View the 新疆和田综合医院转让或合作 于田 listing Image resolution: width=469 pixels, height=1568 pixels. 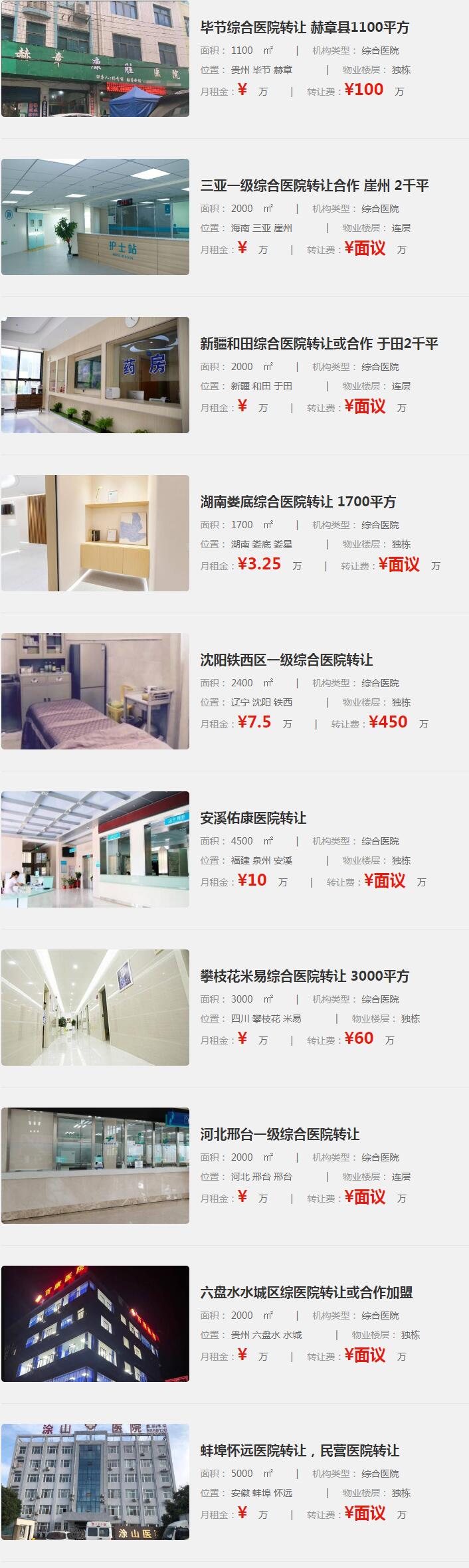click(319, 343)
